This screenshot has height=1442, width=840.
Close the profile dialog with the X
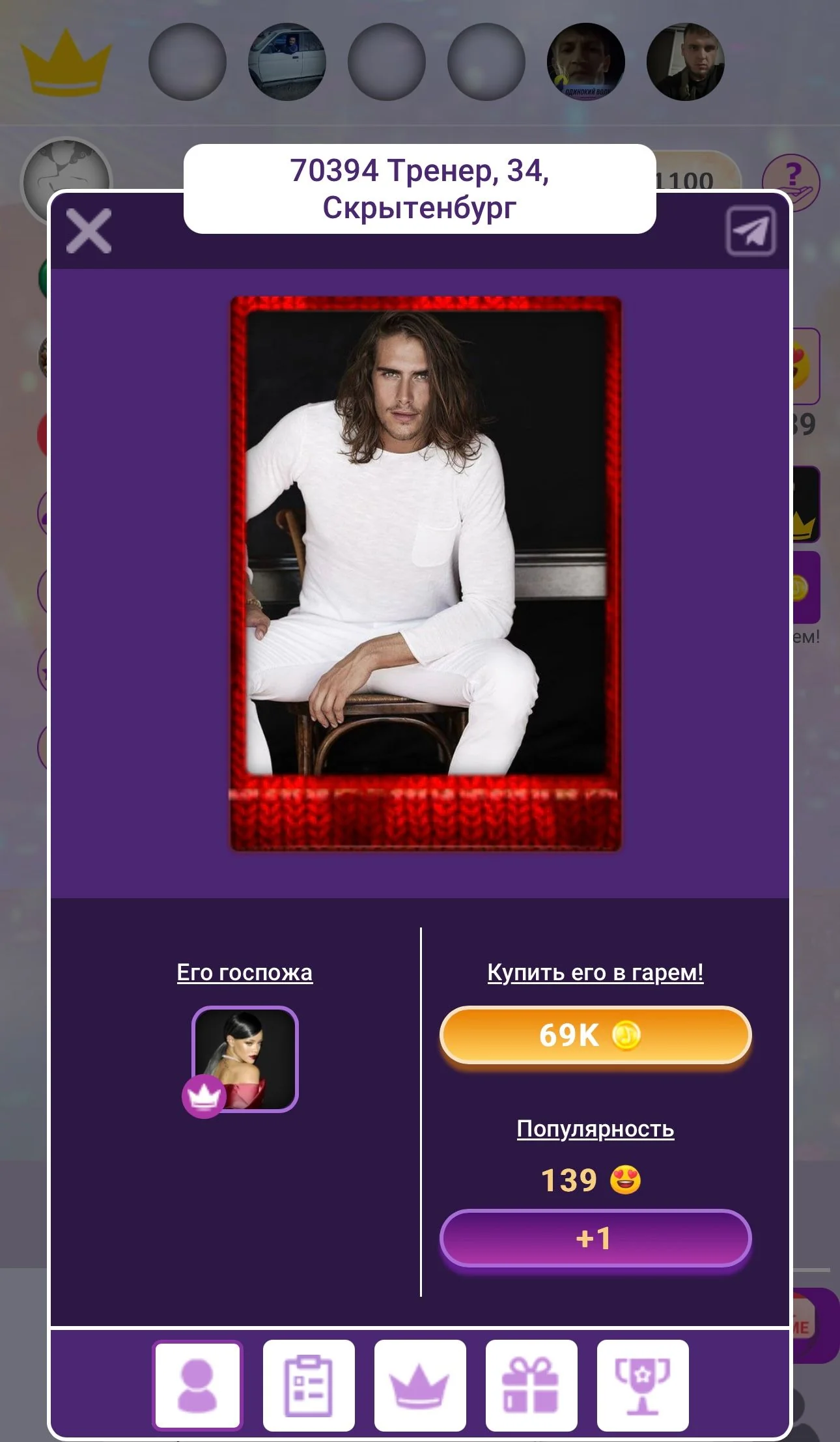[89, 231]
